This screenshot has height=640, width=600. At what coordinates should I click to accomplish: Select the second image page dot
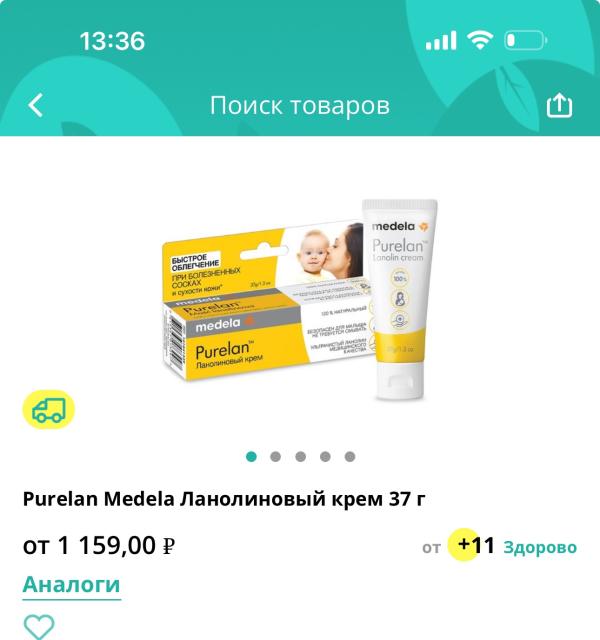click(276, 456)
